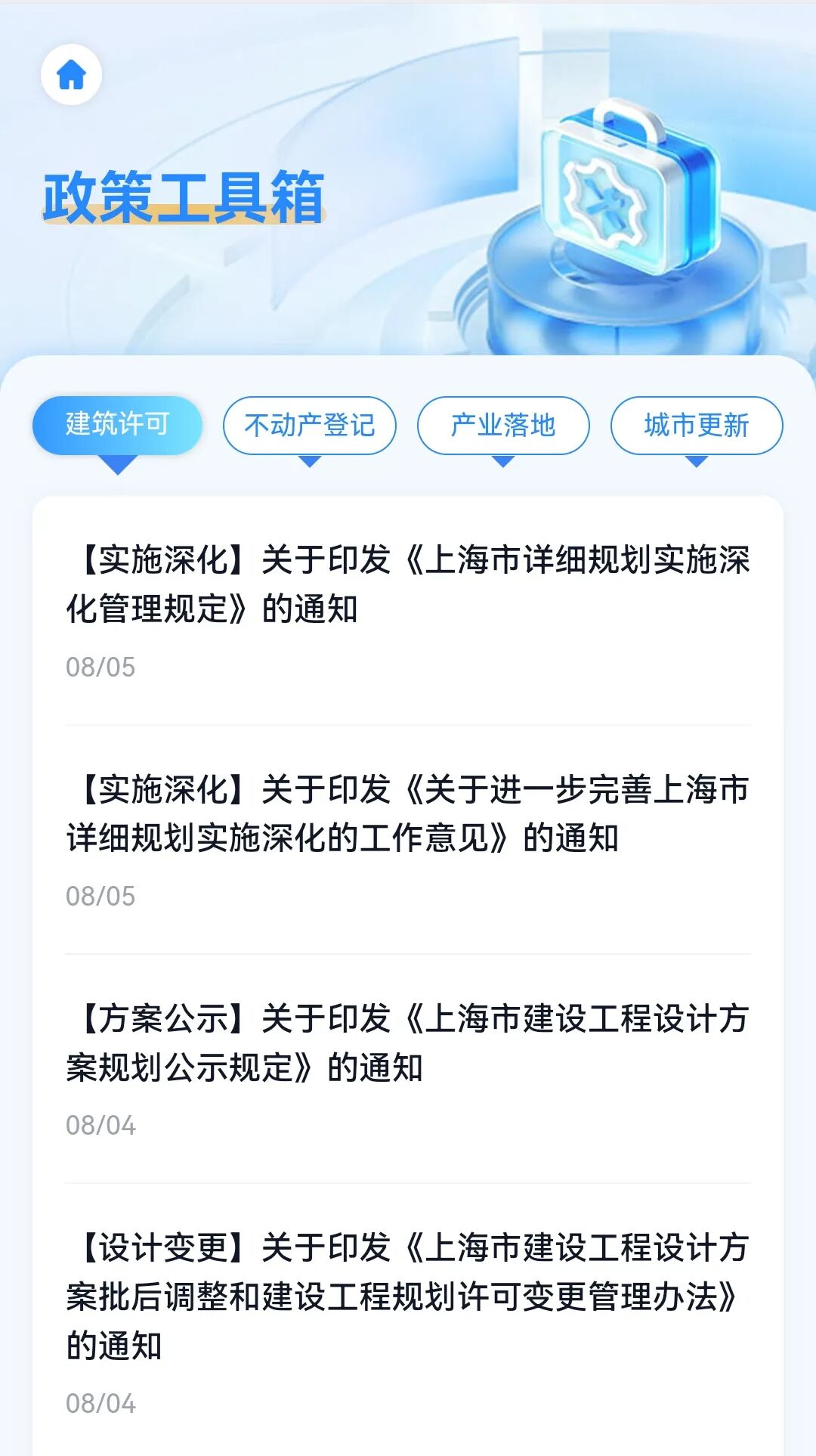Switch to the 不动产登记 tab
The image size is (816, 1456).
(309, 425)
